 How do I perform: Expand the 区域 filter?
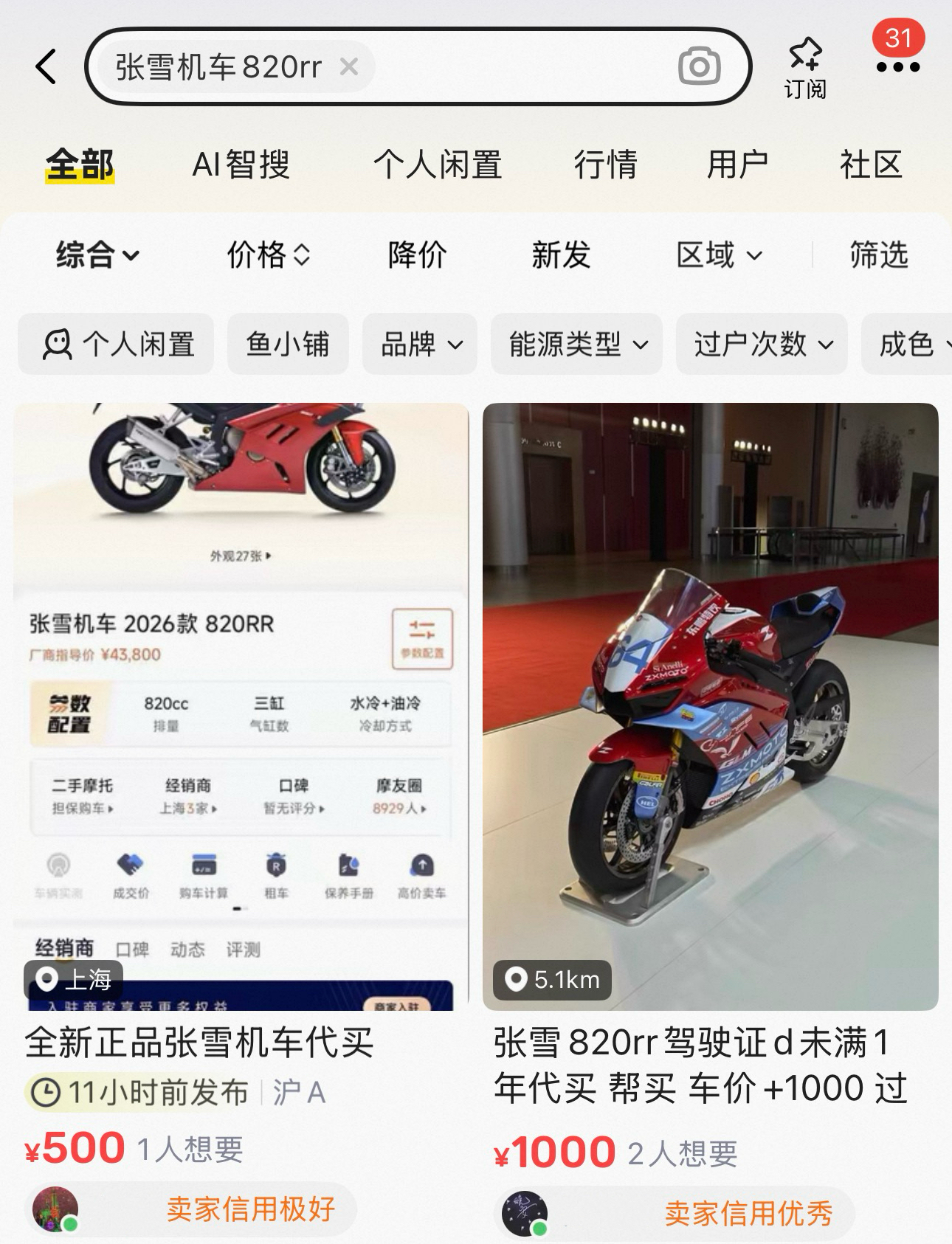point(719,255)
